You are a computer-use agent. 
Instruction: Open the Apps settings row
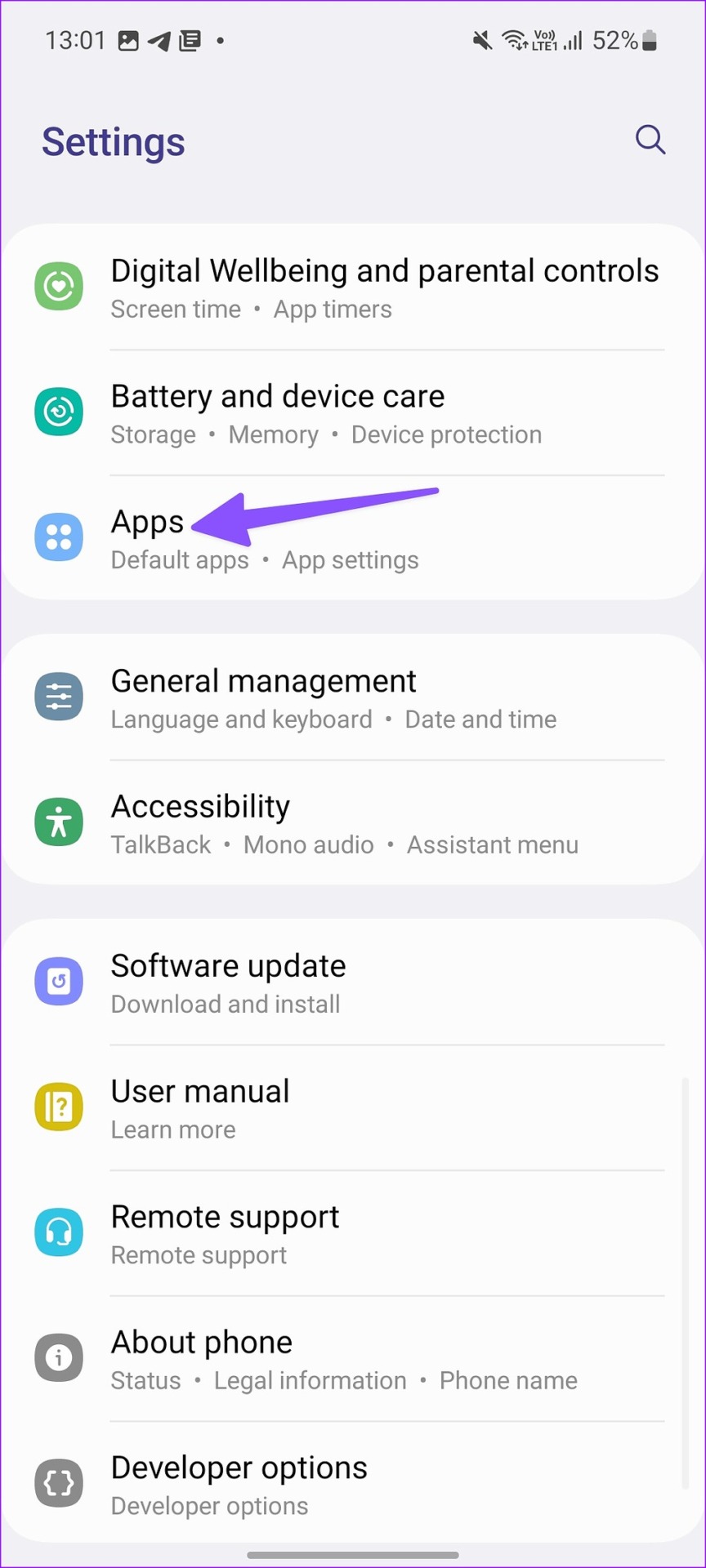(x=353, y=538)
